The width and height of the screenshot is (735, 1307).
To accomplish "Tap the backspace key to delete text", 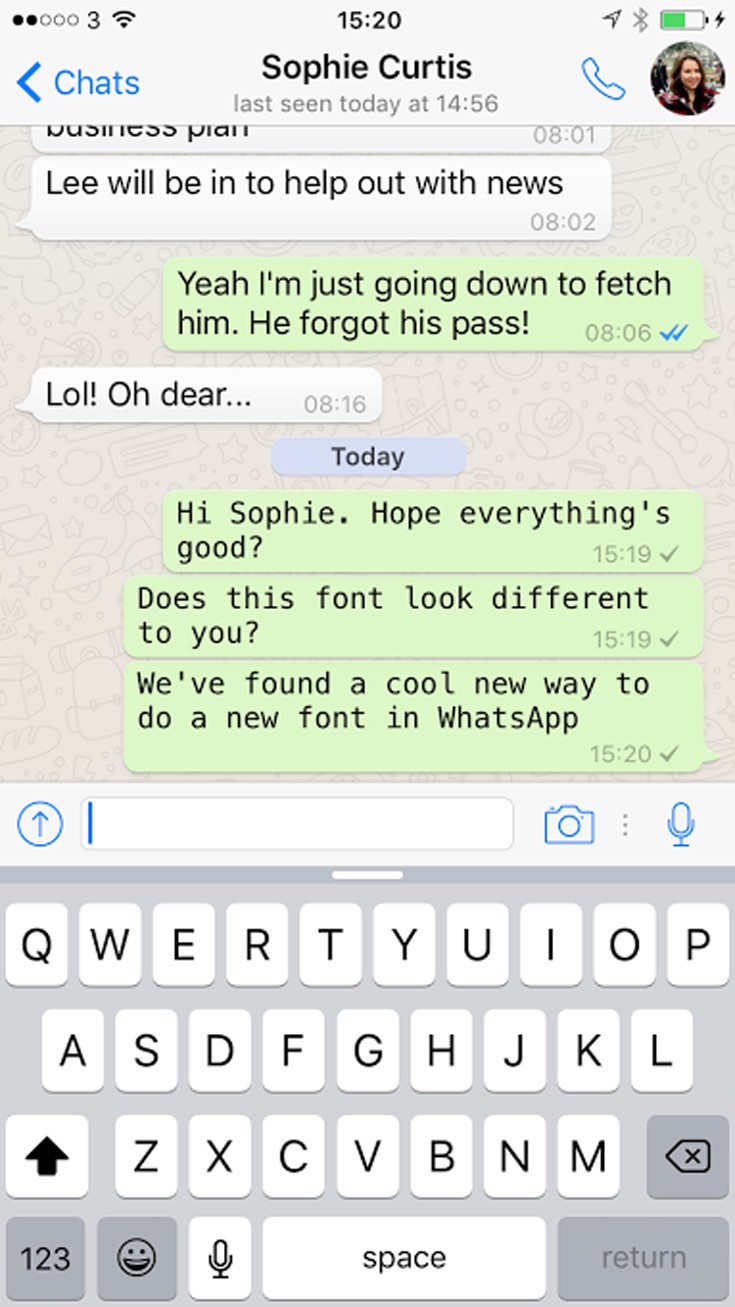I will tap(687, 1157).
